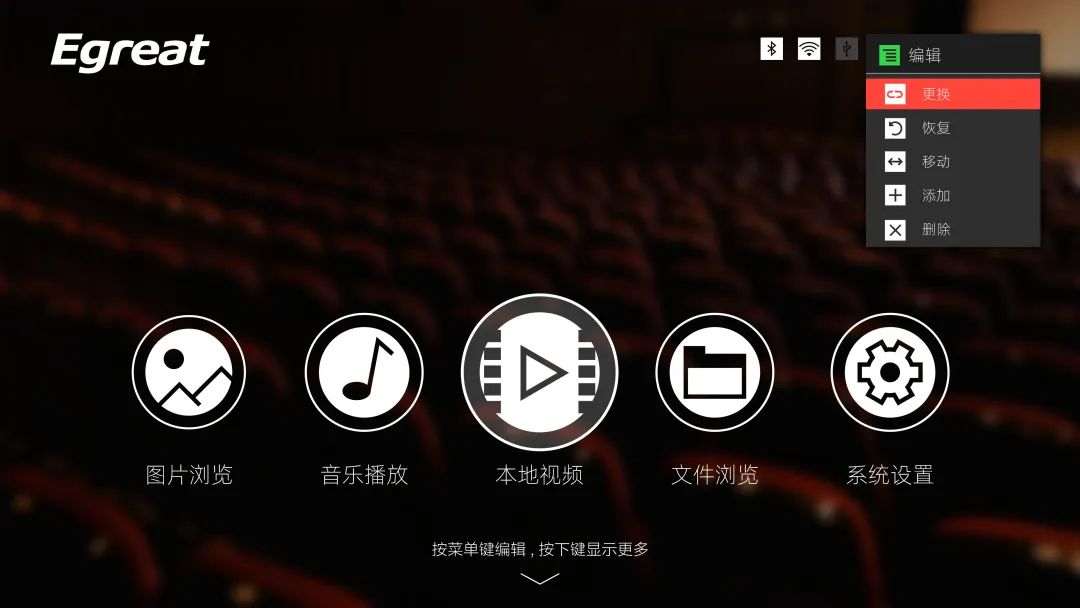Launch 音乐播放 music player
The width and height of the screenshot is (1080, 608).
pyautogui.click(x=364, y=373)
